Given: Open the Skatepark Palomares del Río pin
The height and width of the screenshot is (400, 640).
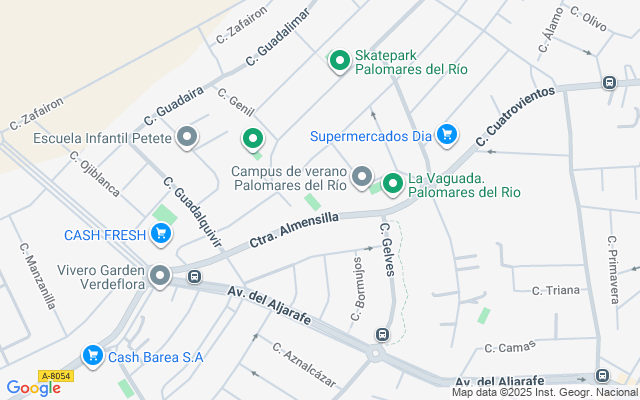Looking at the screenshot, I should pyautogui.click(x=339, y=62).
